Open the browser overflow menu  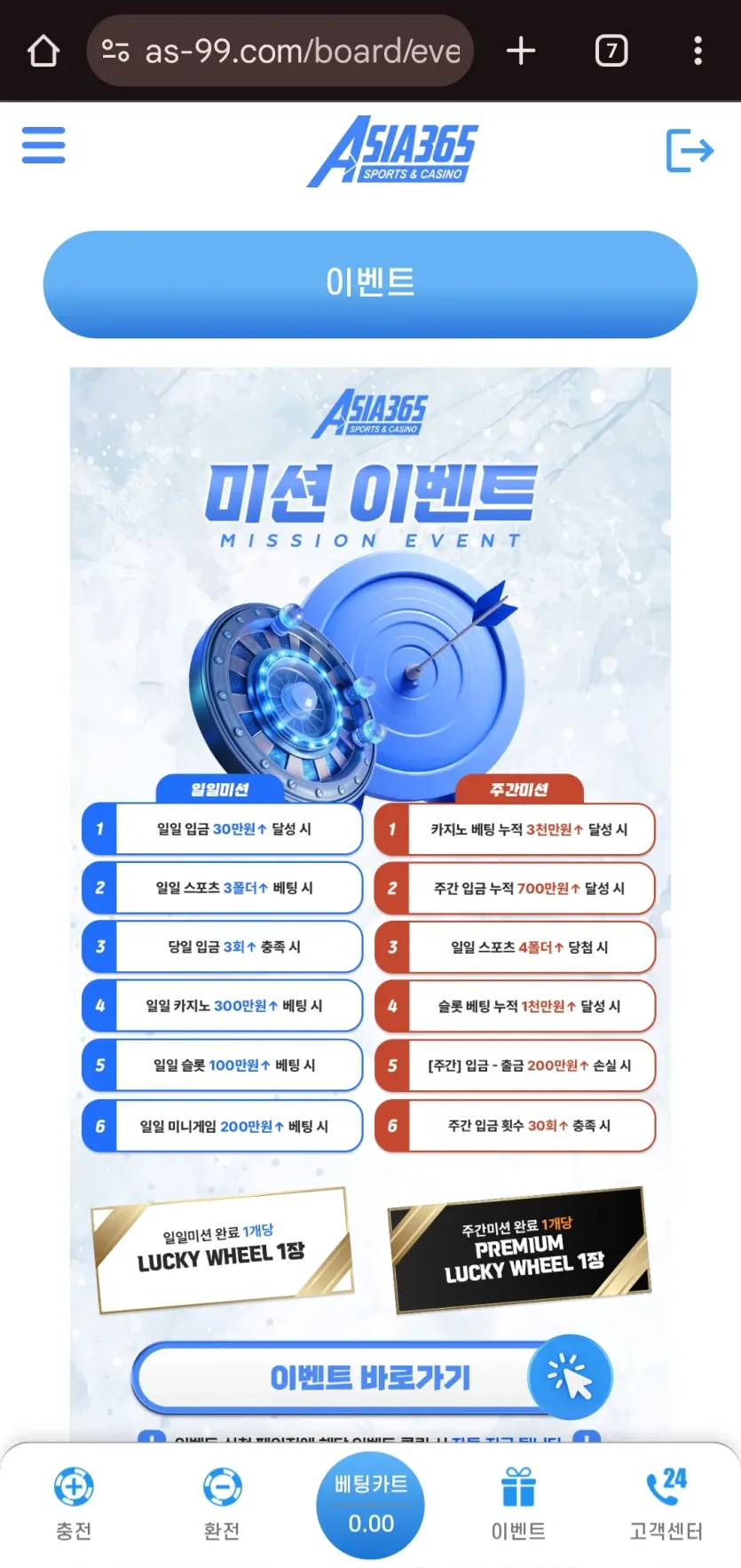coord(698,51)
